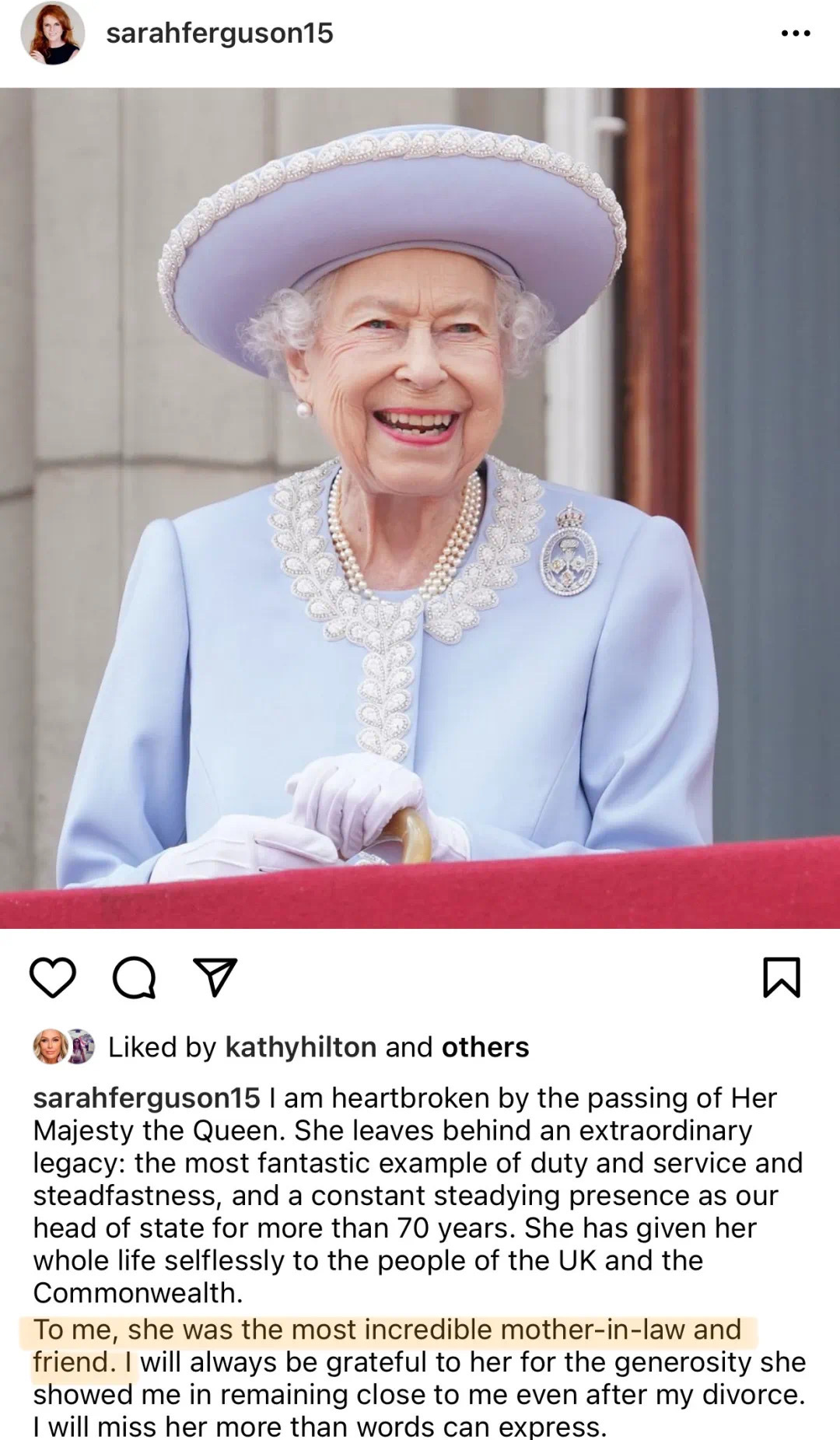
Task: Open comments with the speech bubble icon
Action: click(x=134, y=978)
